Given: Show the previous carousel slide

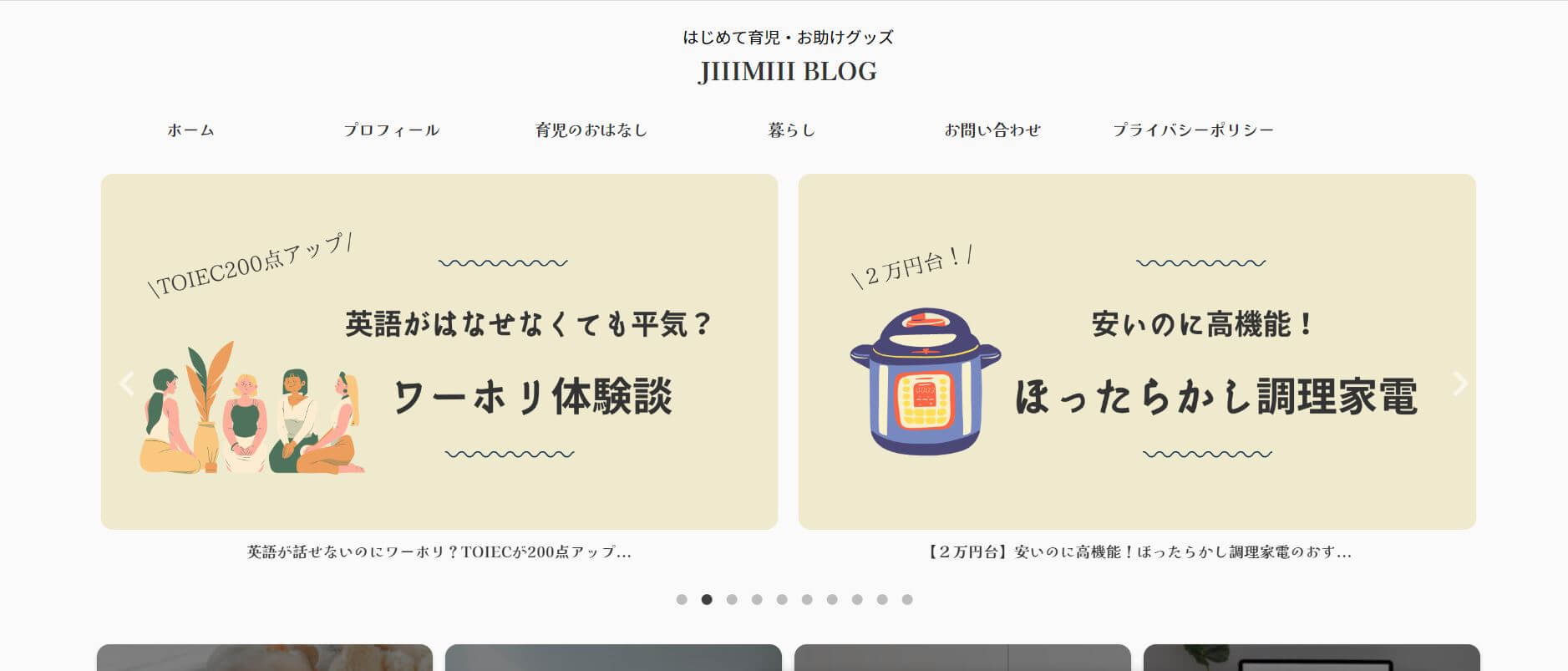Looking at the screenshot, I should click(x=127, y=384).
